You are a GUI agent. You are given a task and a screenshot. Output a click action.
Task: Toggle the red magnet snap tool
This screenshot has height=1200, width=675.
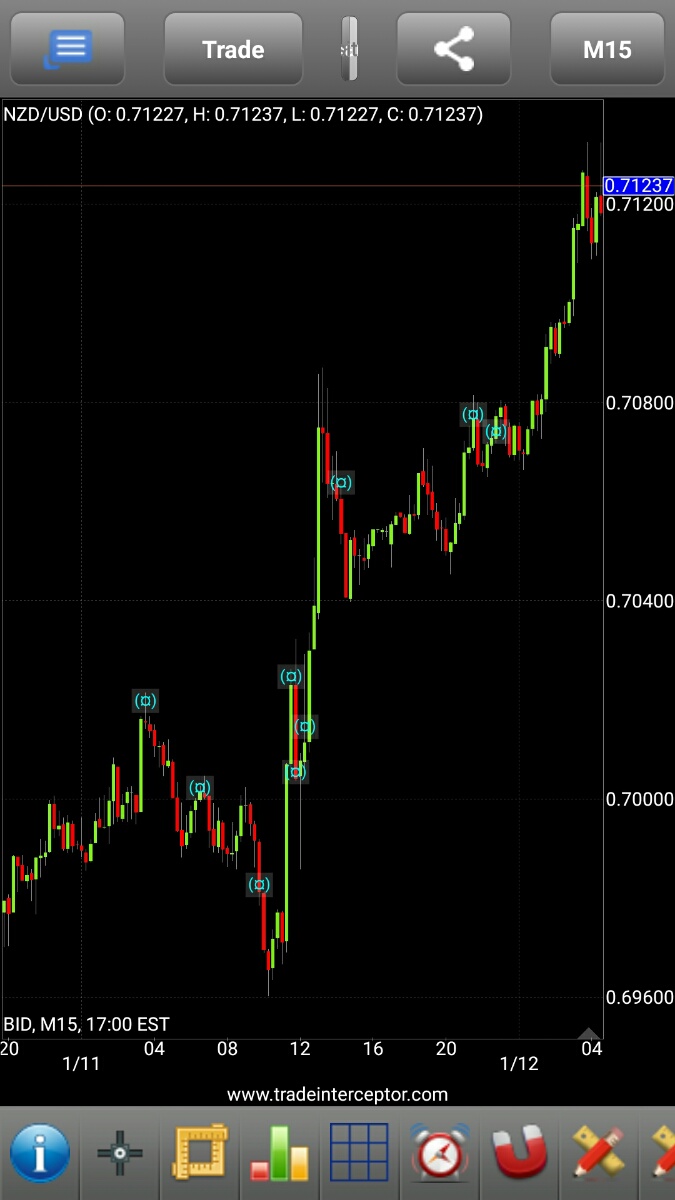coord(520,1153)
